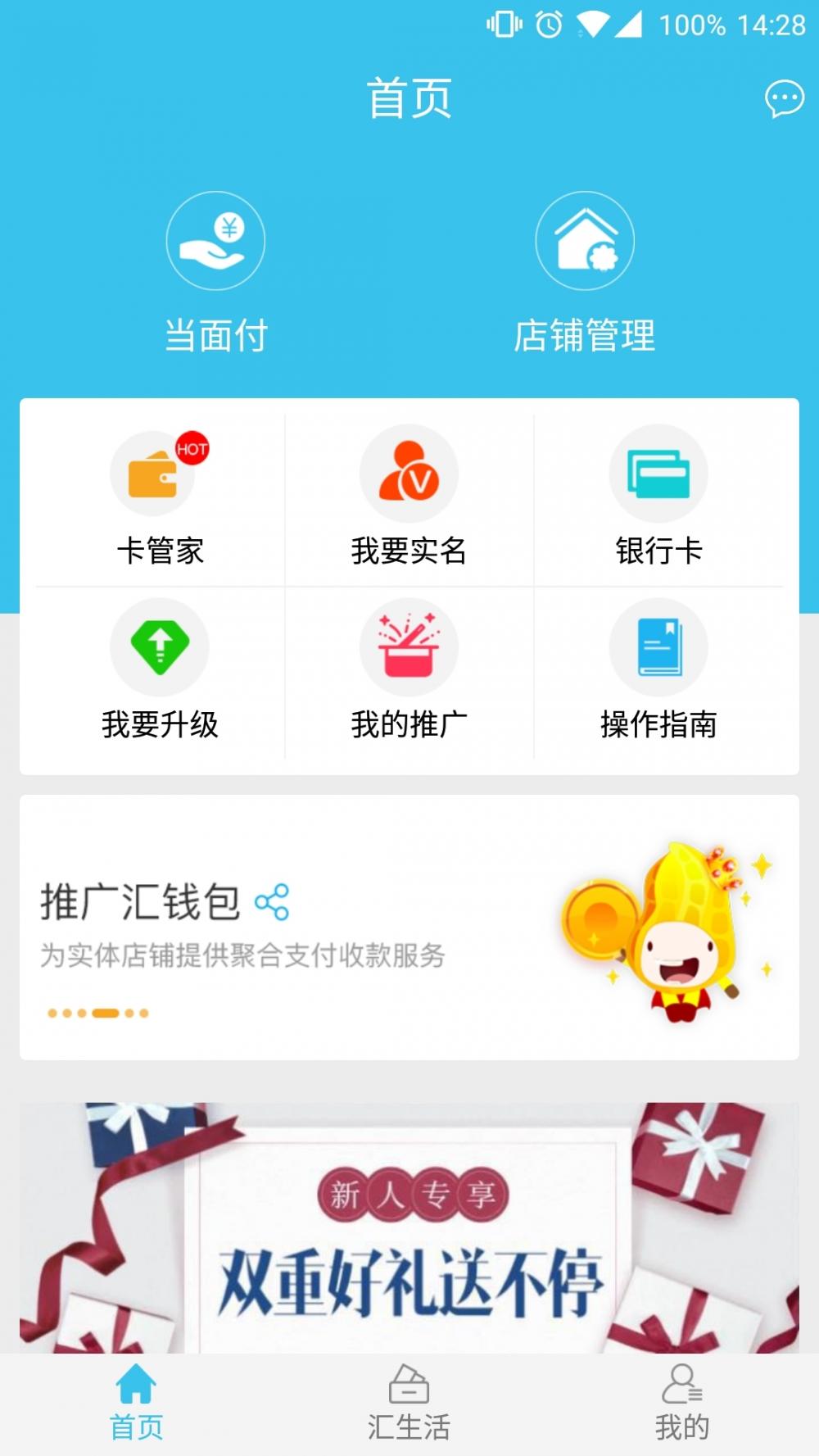Switch to the 汇生活 tab
Viewport: 819px width, 1456px height.
pos(409,1404)
